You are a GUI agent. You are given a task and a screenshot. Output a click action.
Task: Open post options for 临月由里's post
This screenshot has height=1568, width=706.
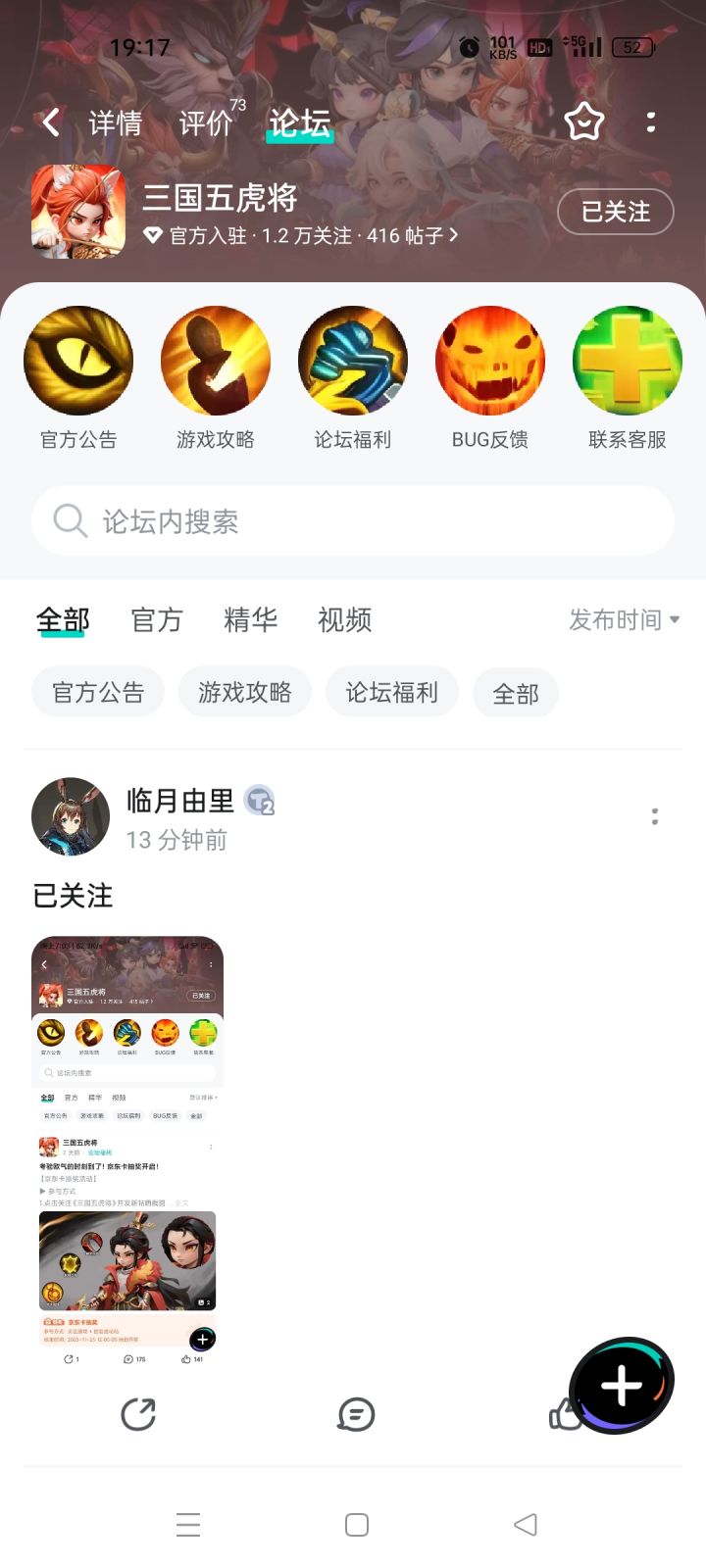pyautogui.click(x=655, y=816)
